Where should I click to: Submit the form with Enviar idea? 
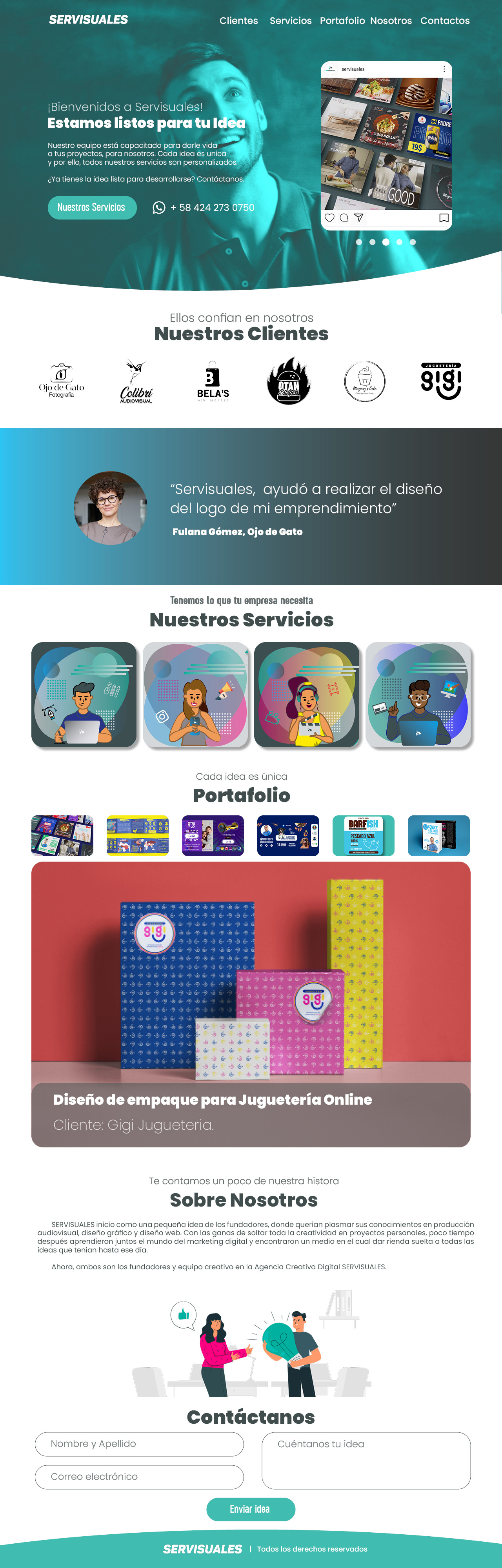250,1509
